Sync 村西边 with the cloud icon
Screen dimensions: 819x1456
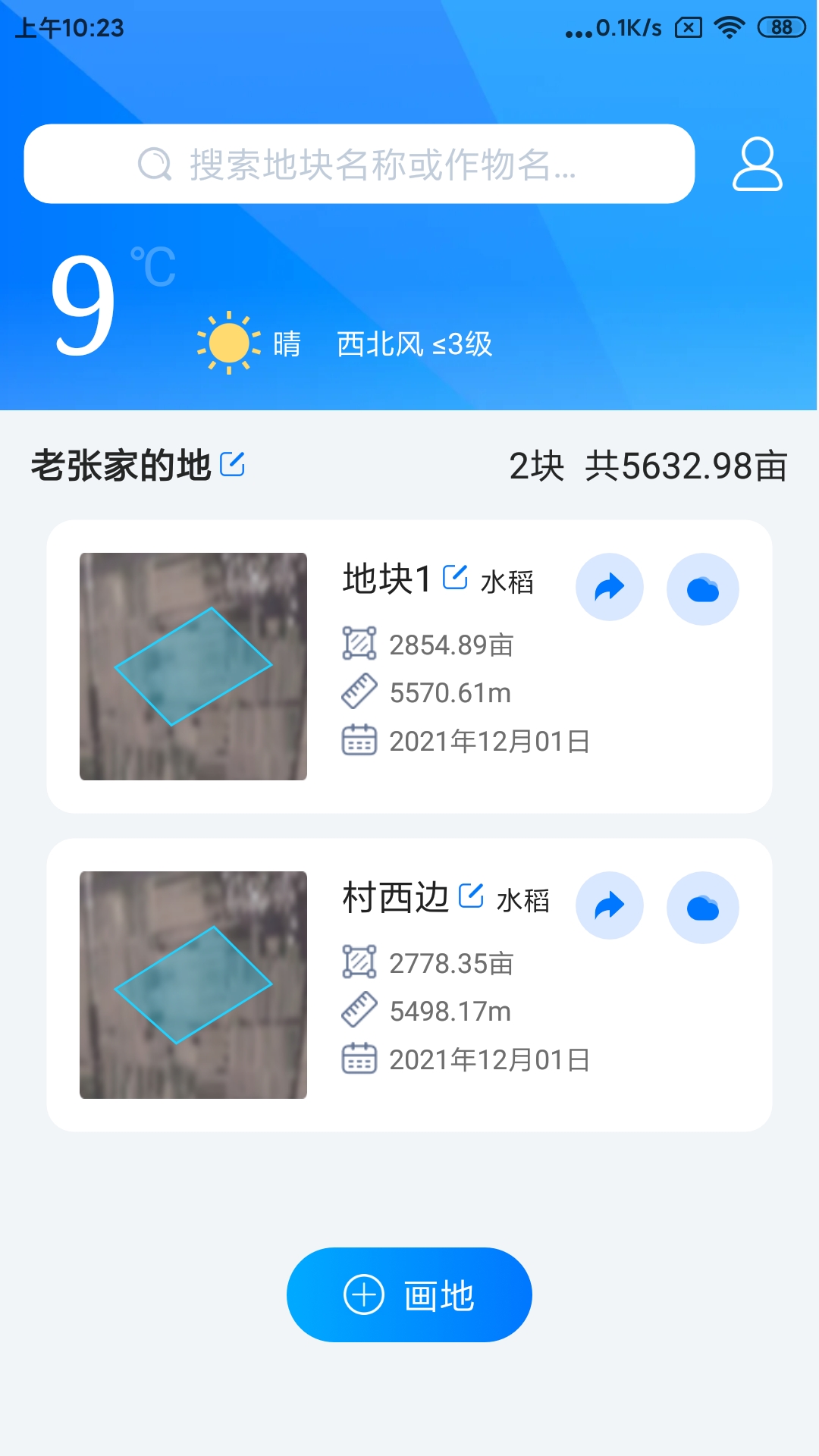coord(702,905)
